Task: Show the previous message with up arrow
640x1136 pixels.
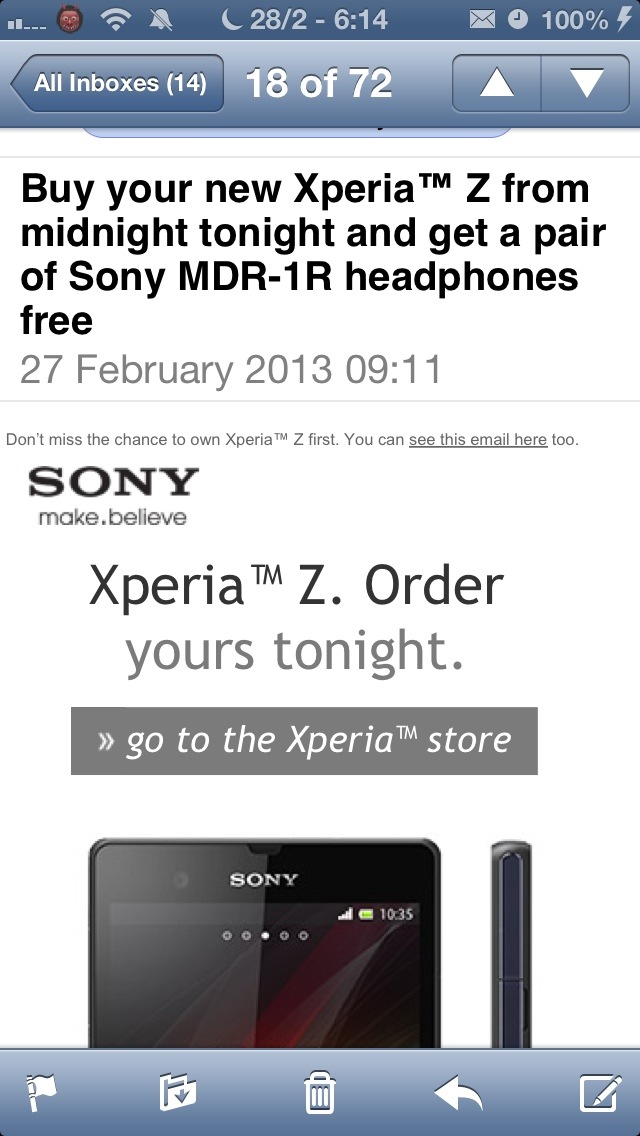Action: 496,83
